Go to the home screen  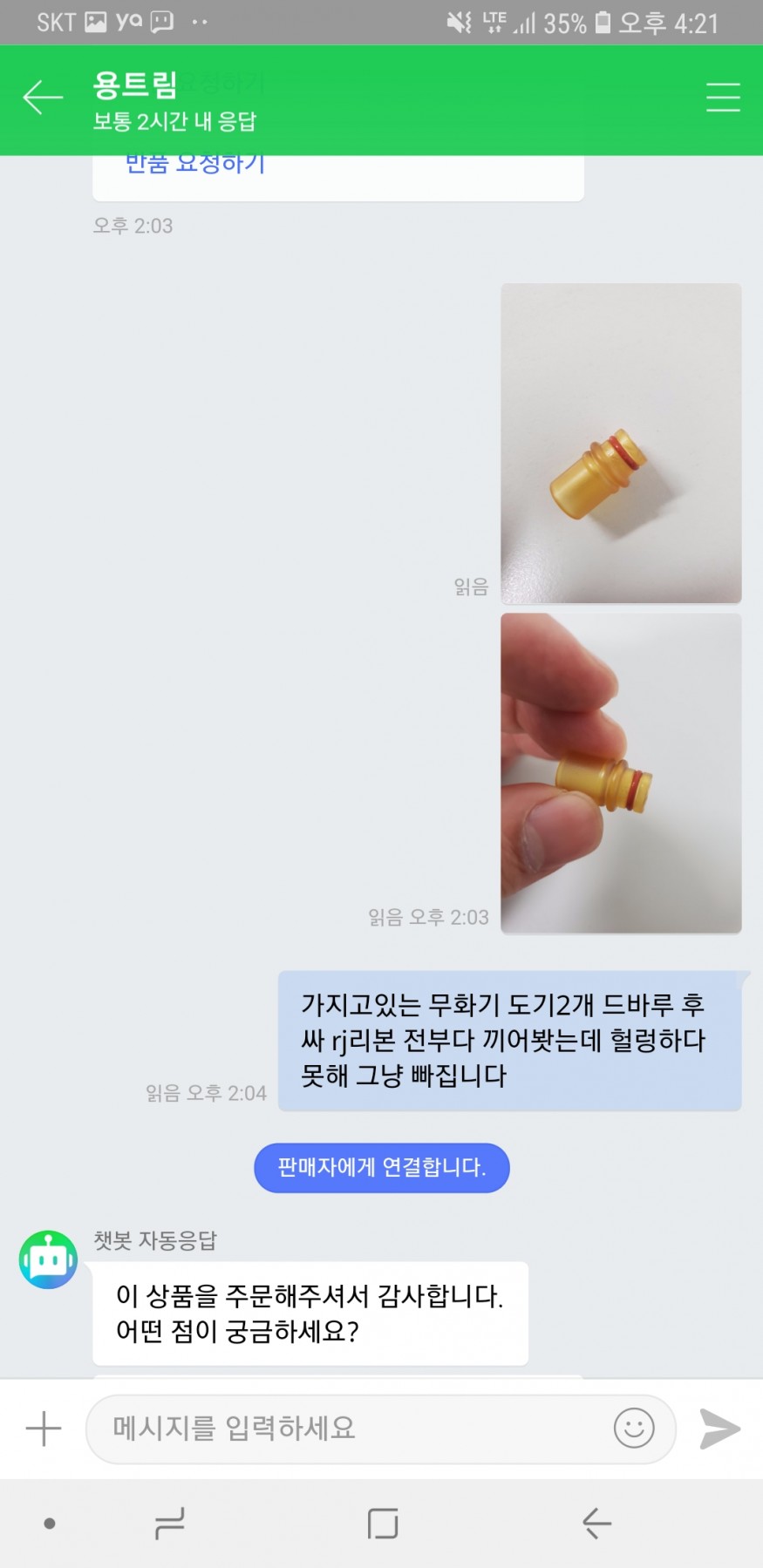(383, 1524)
